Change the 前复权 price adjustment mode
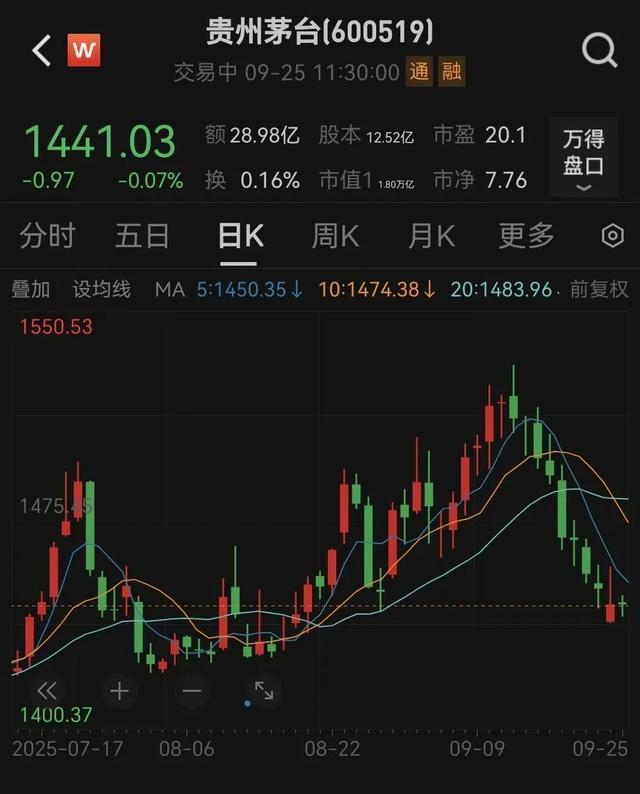640x794 pixels. coord(599,290)
